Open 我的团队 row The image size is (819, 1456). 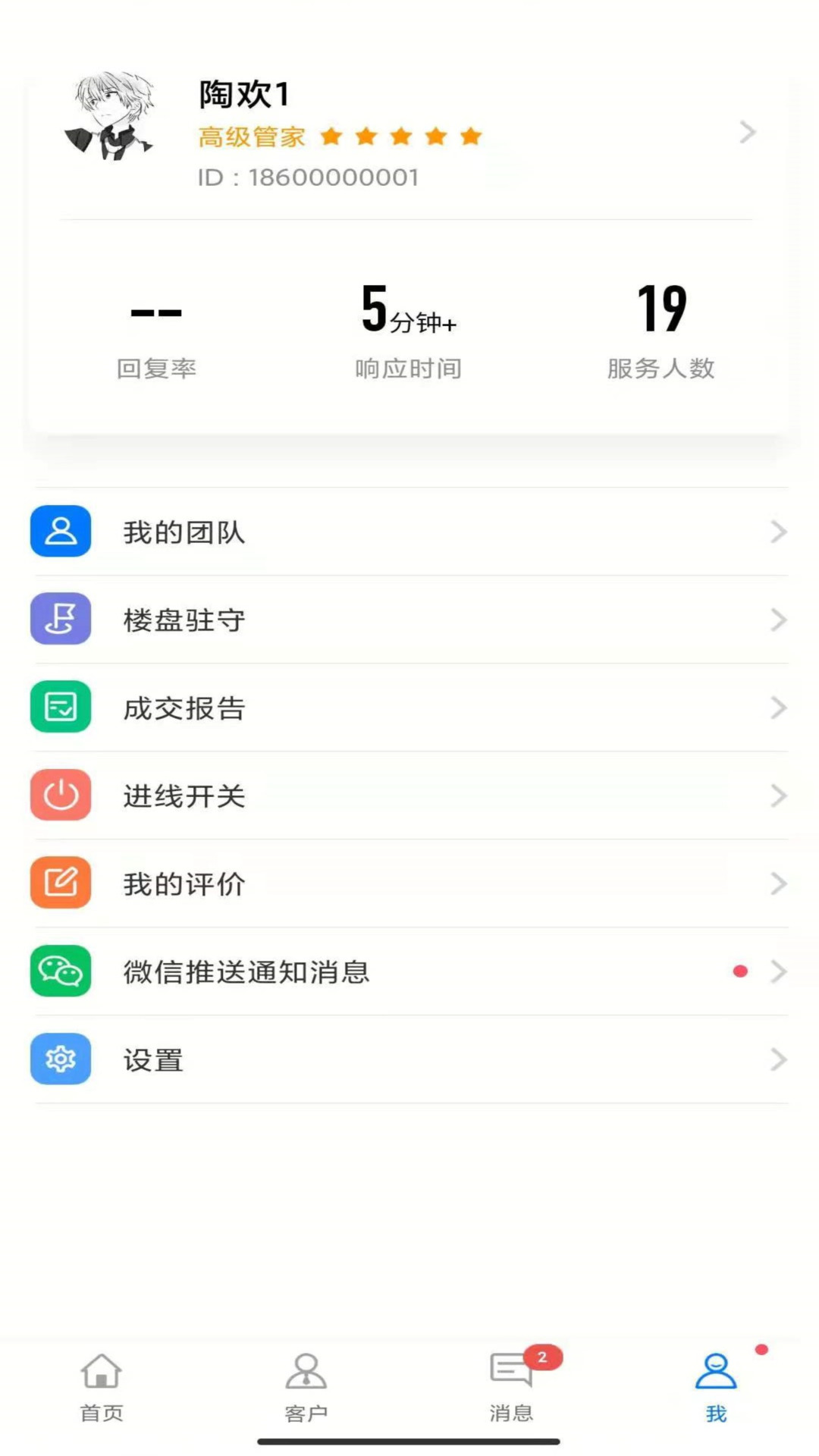(409, 532)
